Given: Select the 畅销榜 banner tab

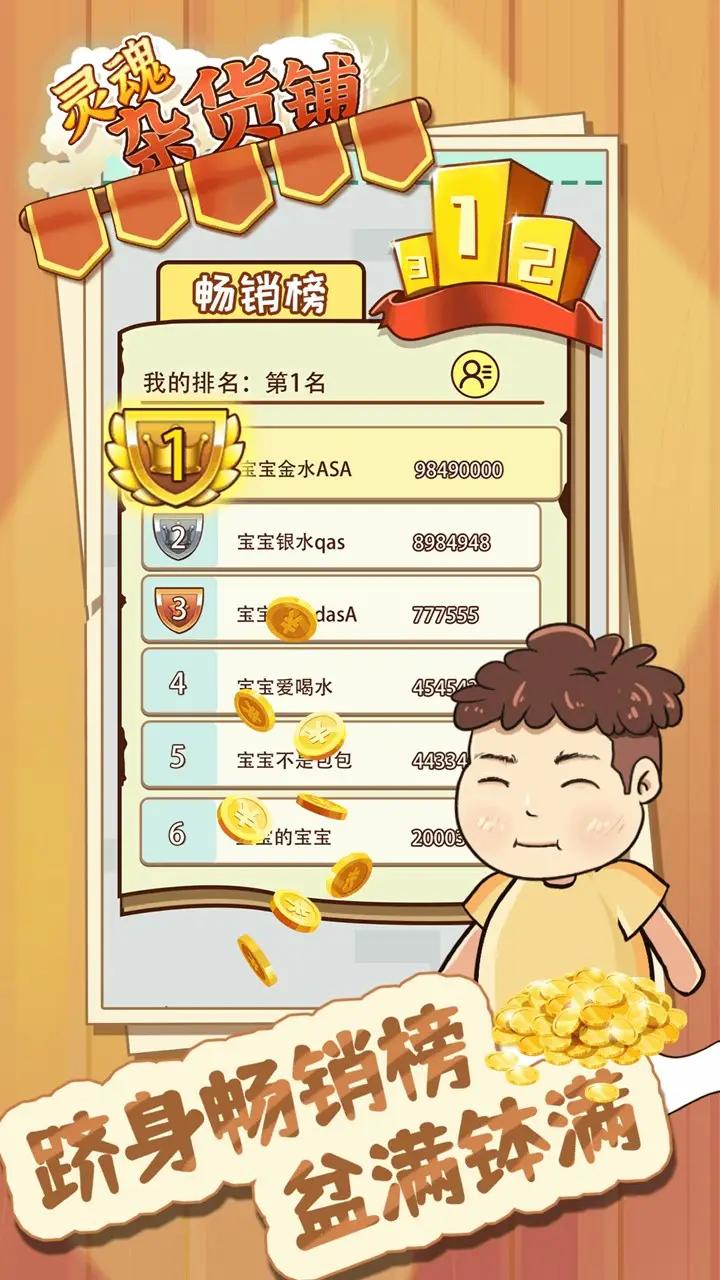Looking at the screenshot, I should (262, 290).
